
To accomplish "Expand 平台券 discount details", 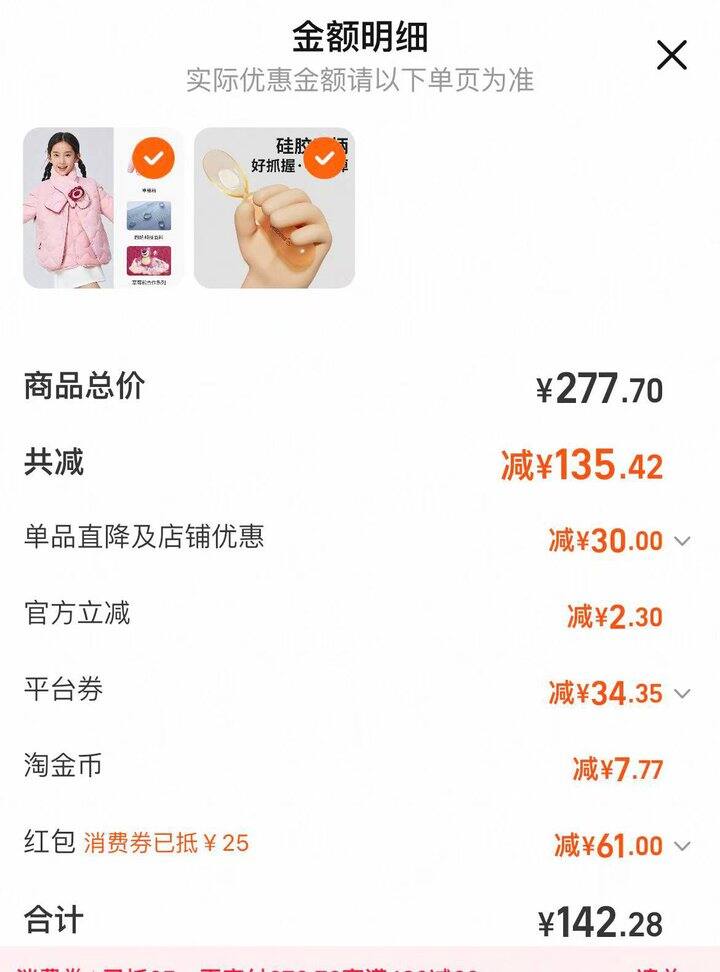I will pyautogui.click(x=682, y=693).
